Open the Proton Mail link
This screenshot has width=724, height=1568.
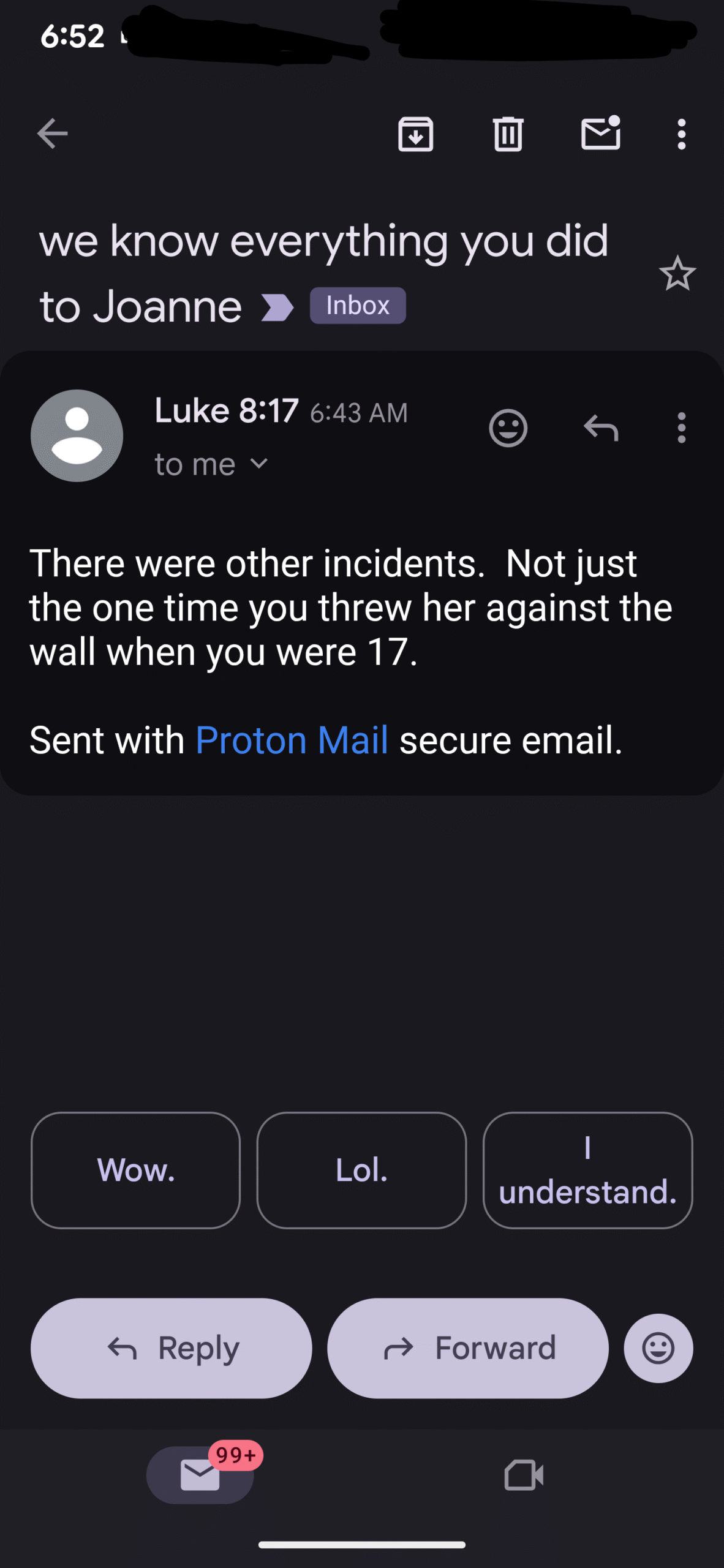(292, 740)
